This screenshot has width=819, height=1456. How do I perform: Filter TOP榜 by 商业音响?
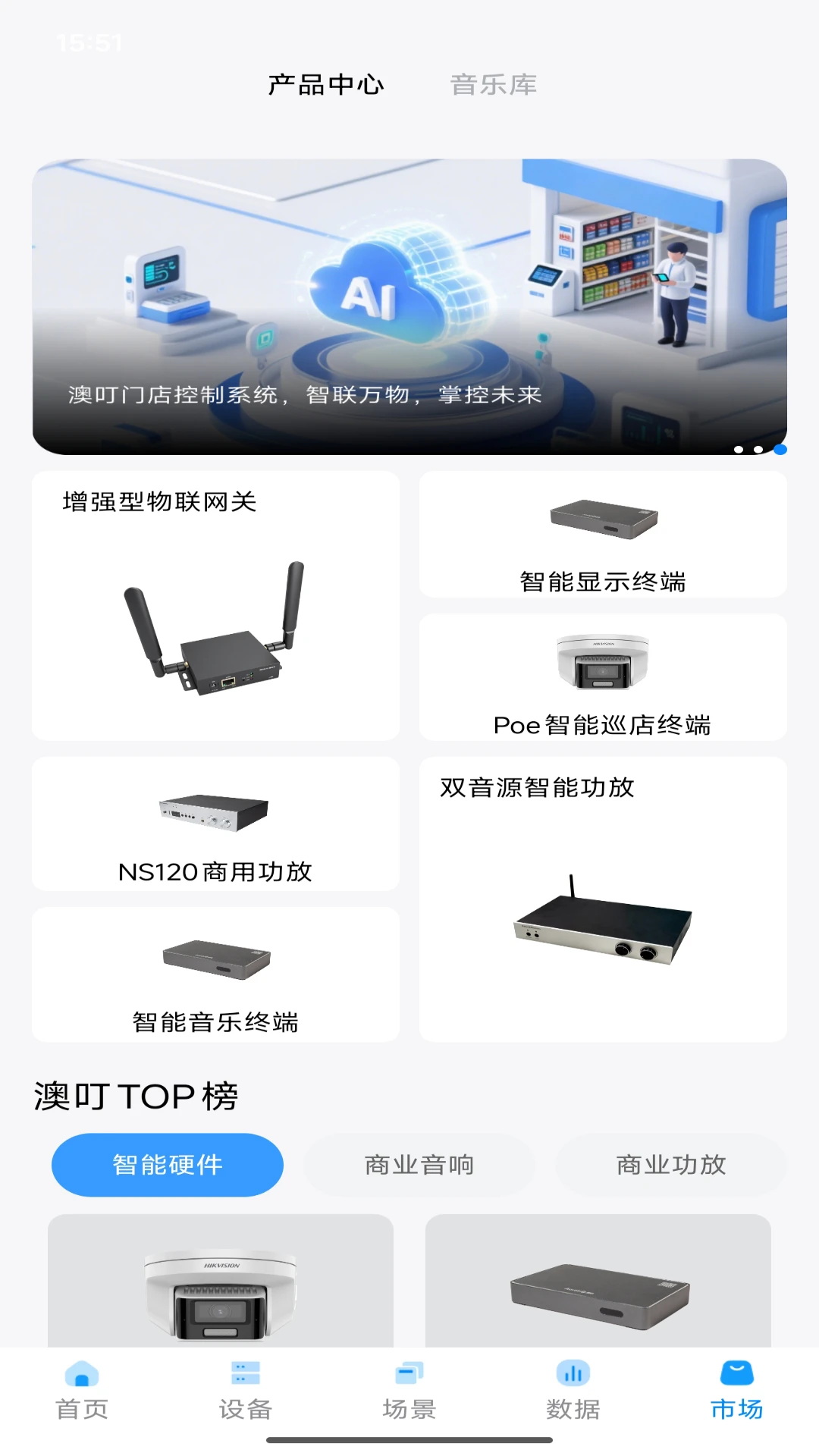[x=419, y=1165]
